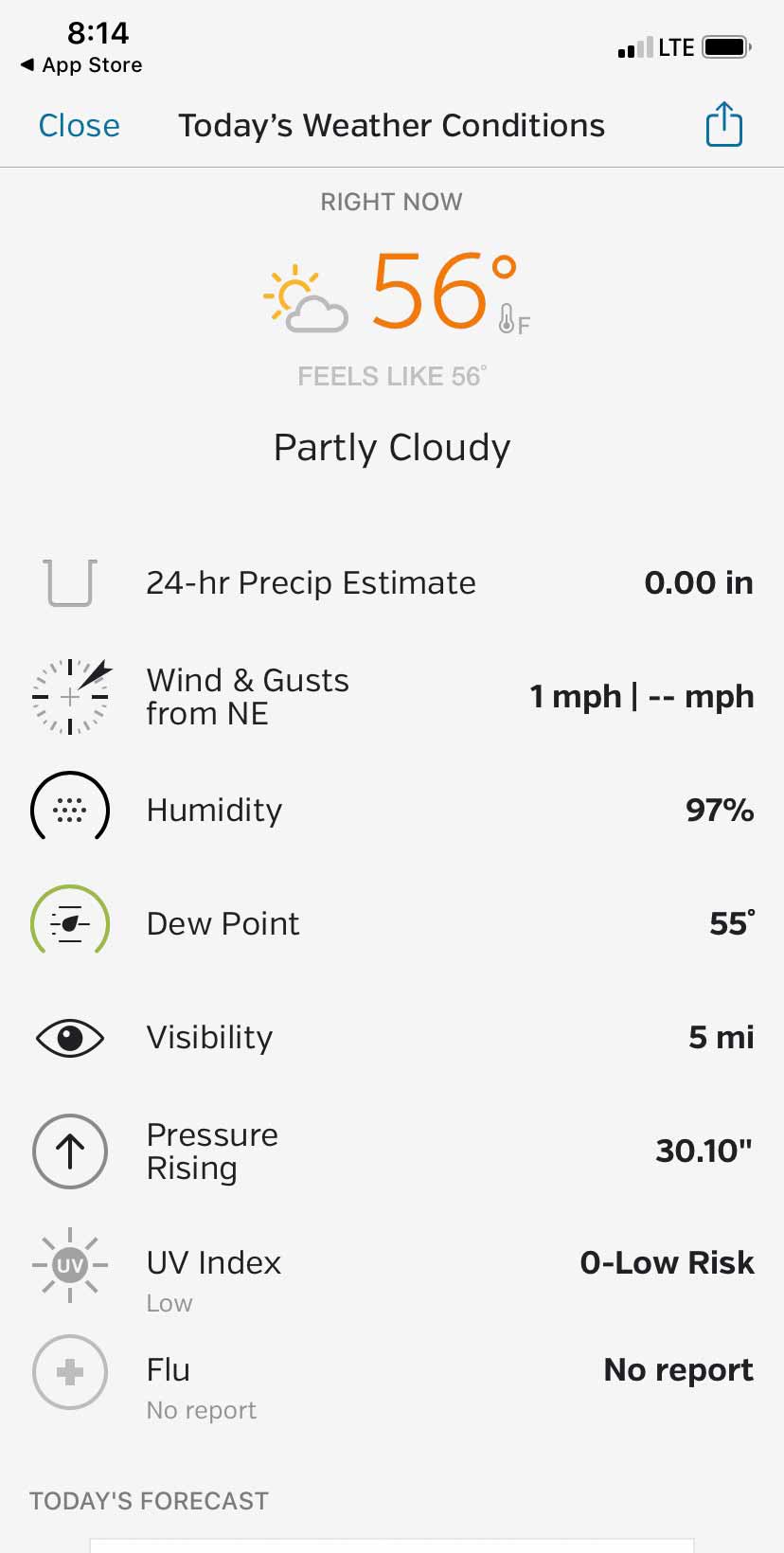This screenshot has width=784, height=1553.
Task: Click the Humidity droplets icon
Action: (x=69, y=810)
